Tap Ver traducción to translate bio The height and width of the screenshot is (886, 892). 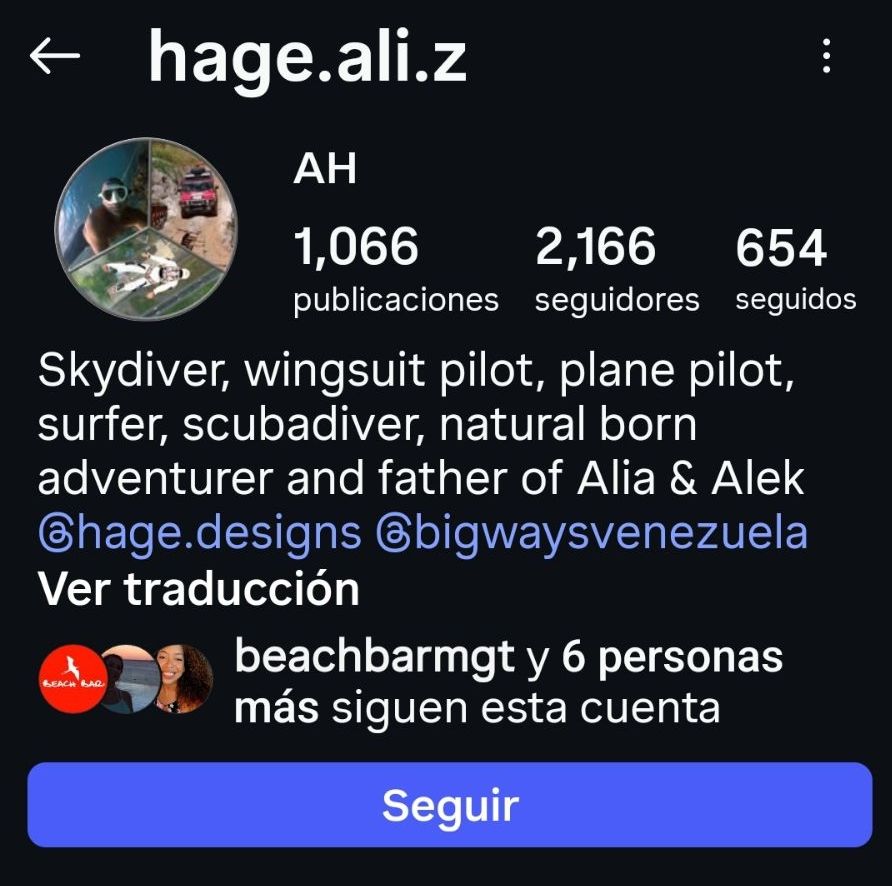point(198,589)
